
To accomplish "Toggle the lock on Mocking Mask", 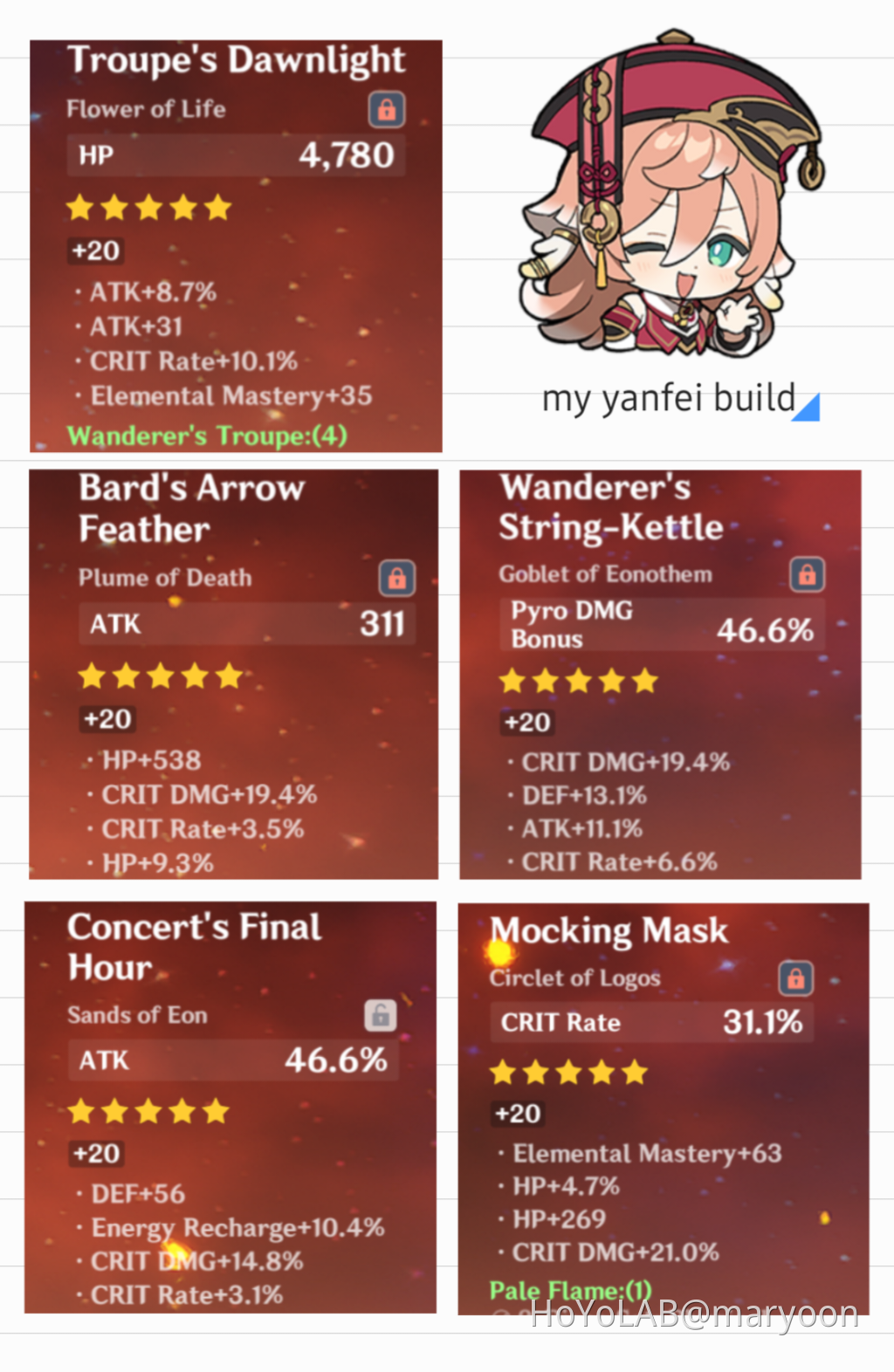I will 797,977.
